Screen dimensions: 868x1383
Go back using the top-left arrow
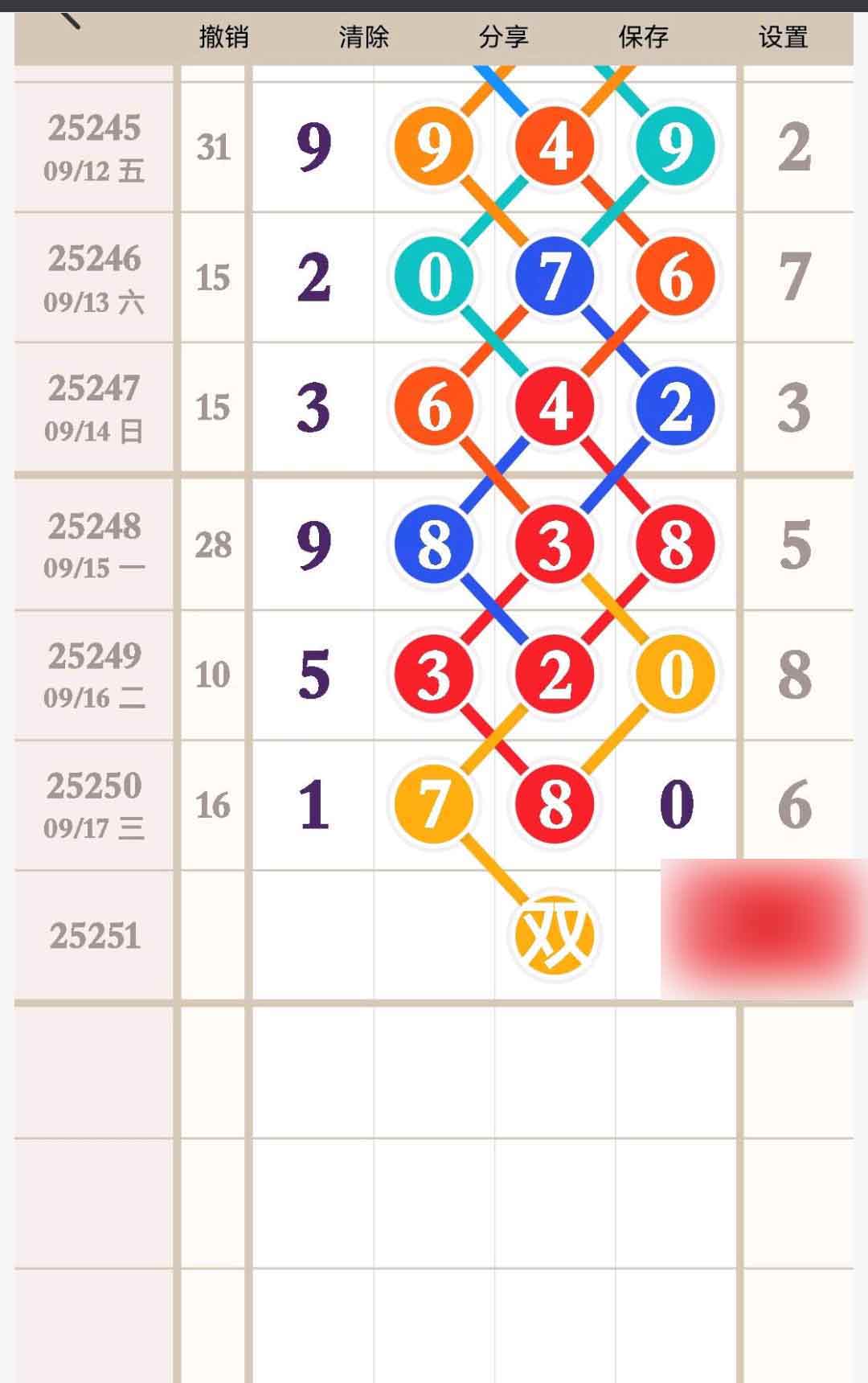71,19
